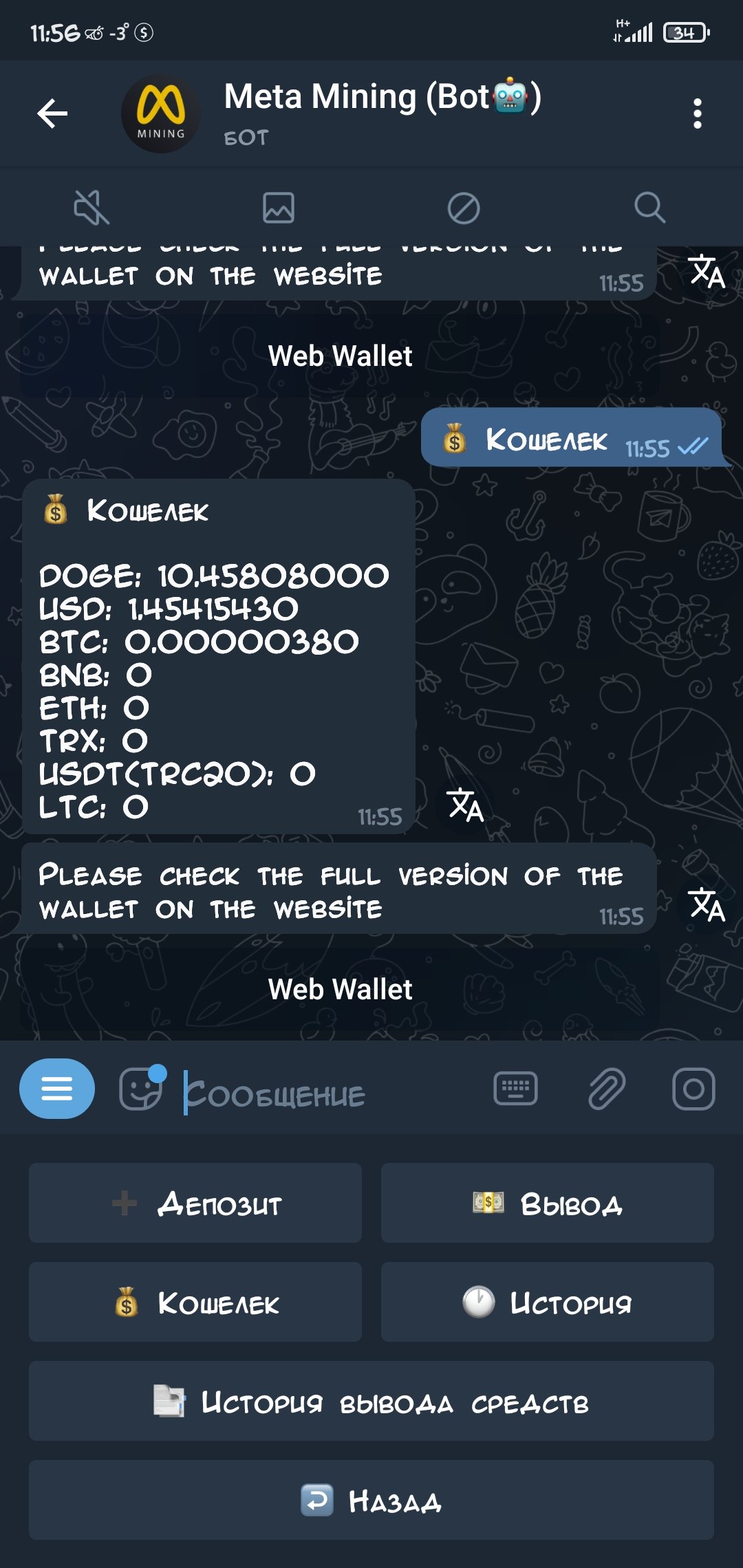
Task: Open the bot menu button
Action: 57,1089
